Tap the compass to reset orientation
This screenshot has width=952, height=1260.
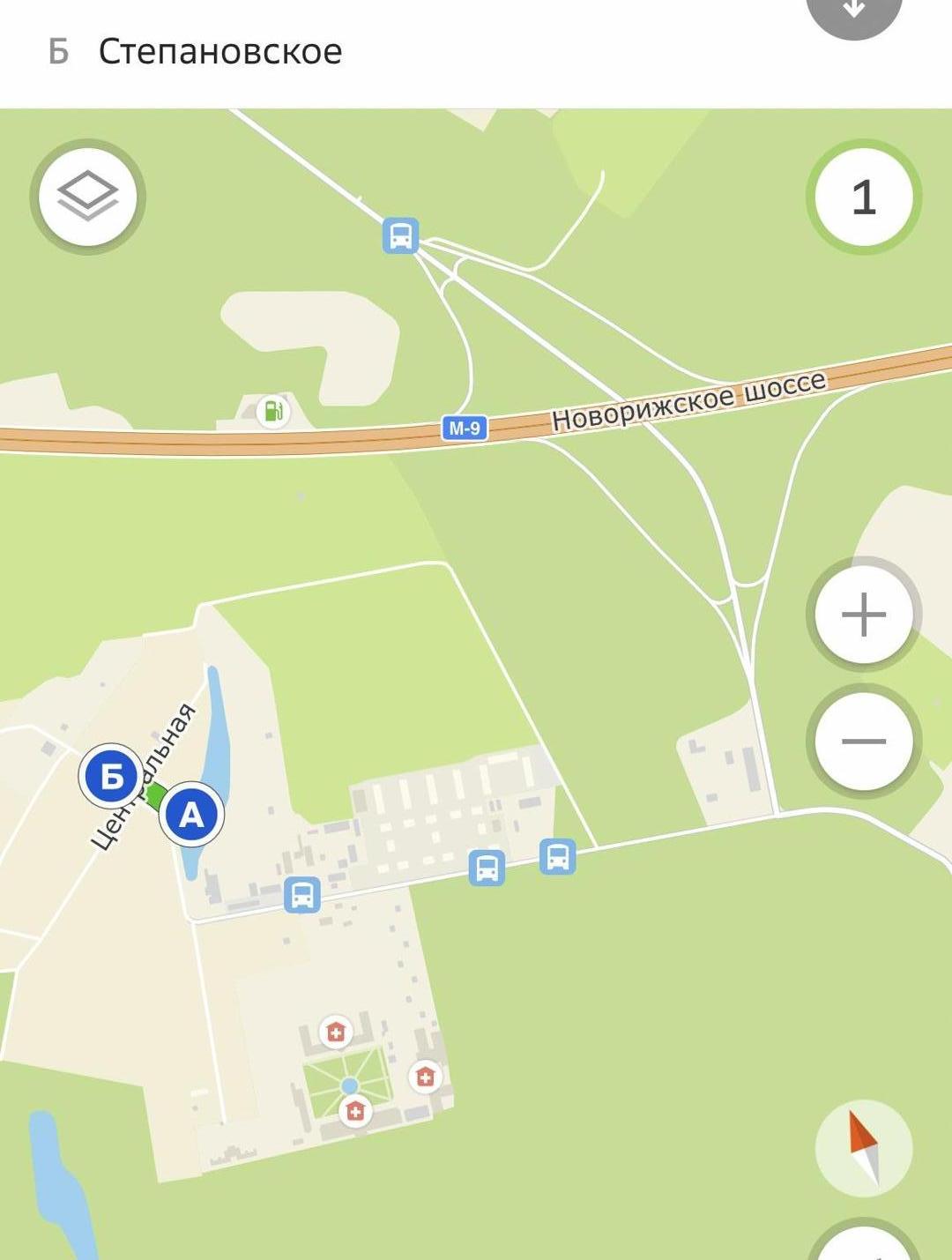click(863, 1147)
